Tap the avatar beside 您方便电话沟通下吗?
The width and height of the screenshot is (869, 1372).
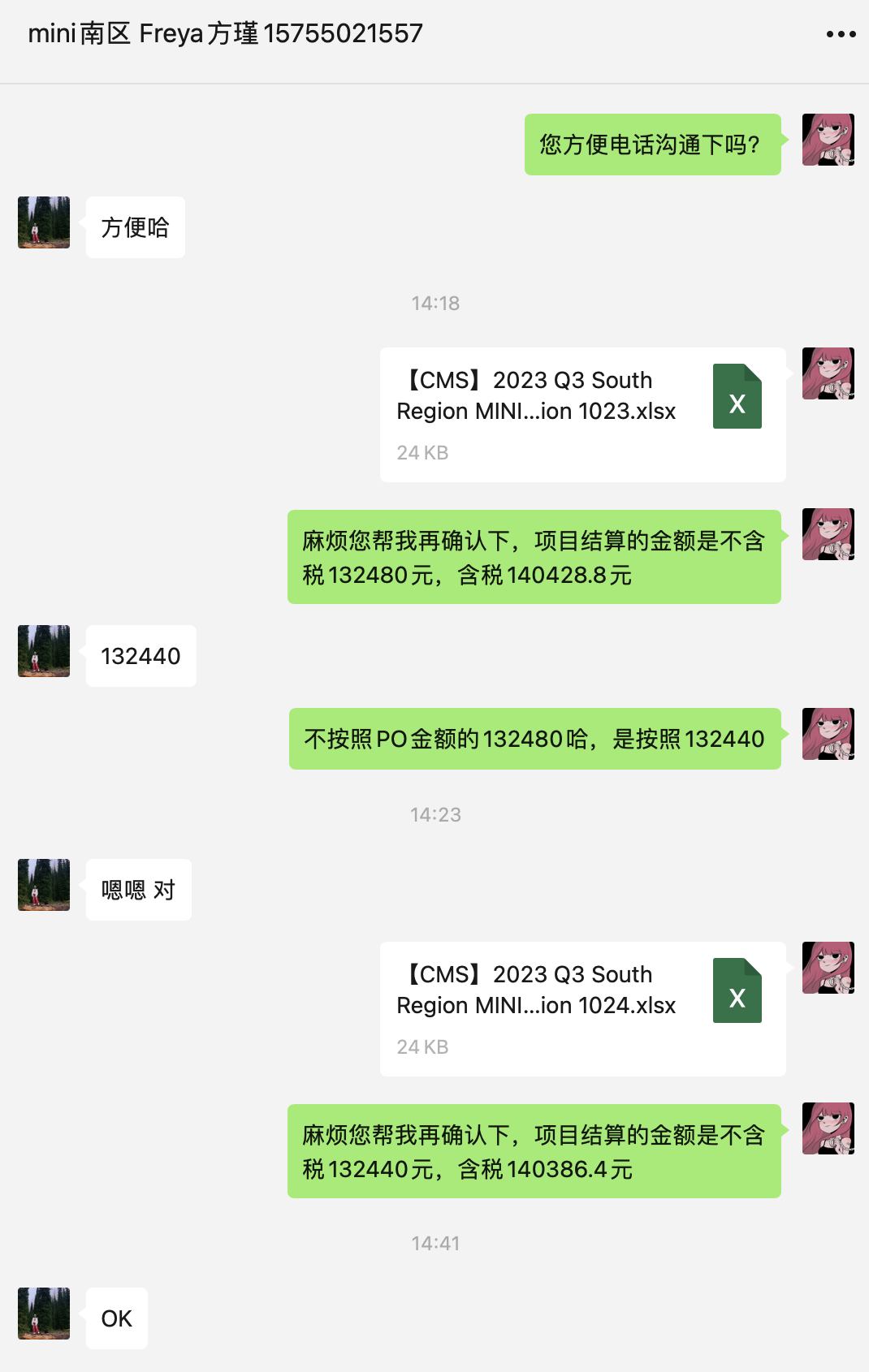828,140
